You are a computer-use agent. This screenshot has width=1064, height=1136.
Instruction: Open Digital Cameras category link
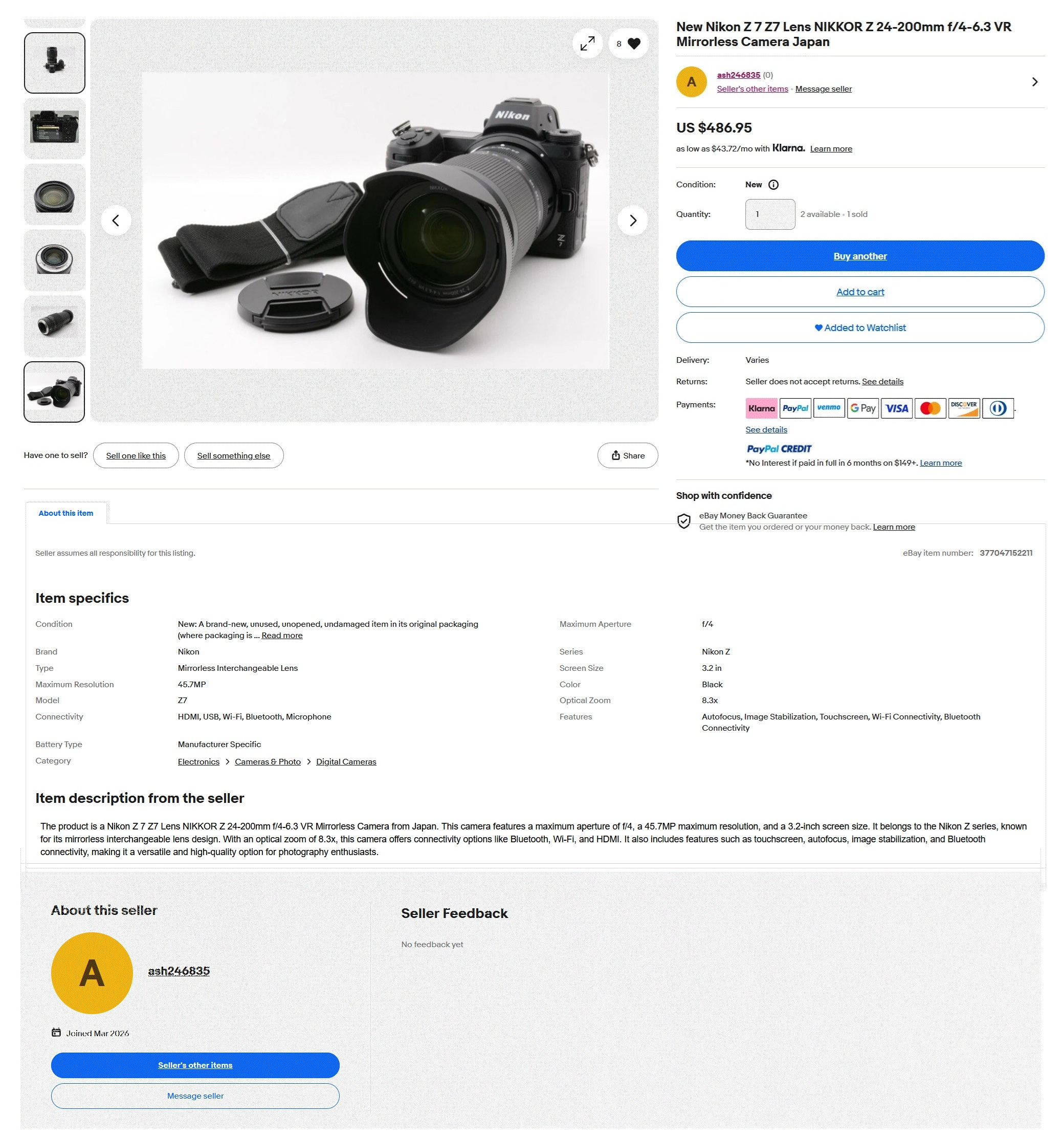[345, 762]
